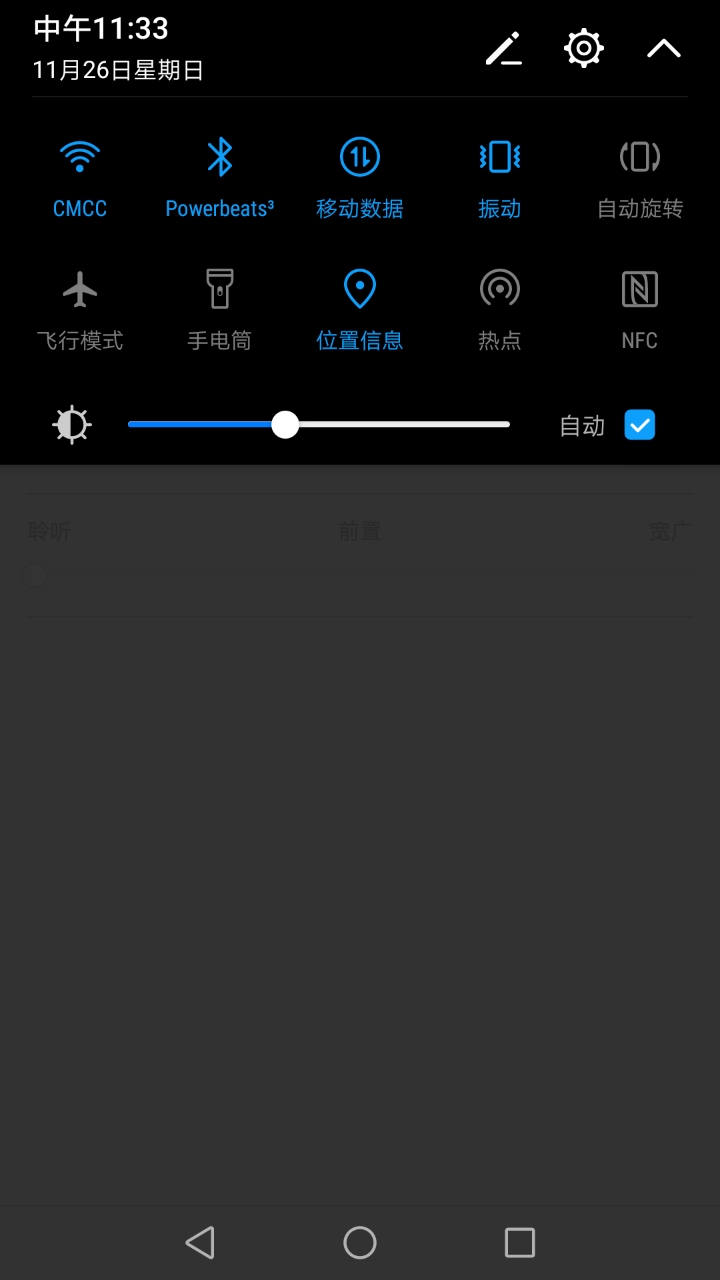Turn on 飞行模式 airplane mode
The image size is (720, 1280).
click(80, 289)
